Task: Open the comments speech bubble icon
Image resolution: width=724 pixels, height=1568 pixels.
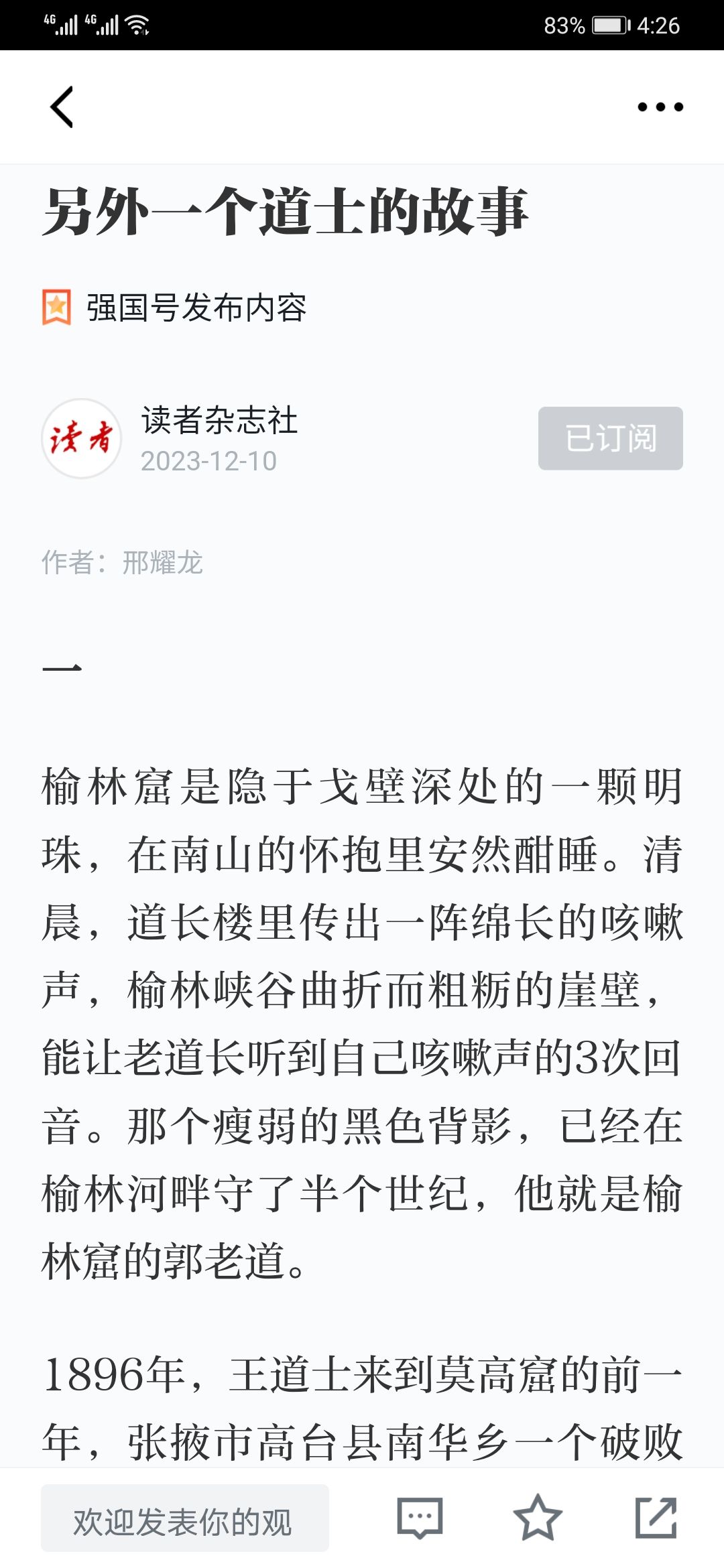Action: (420, 1518)
